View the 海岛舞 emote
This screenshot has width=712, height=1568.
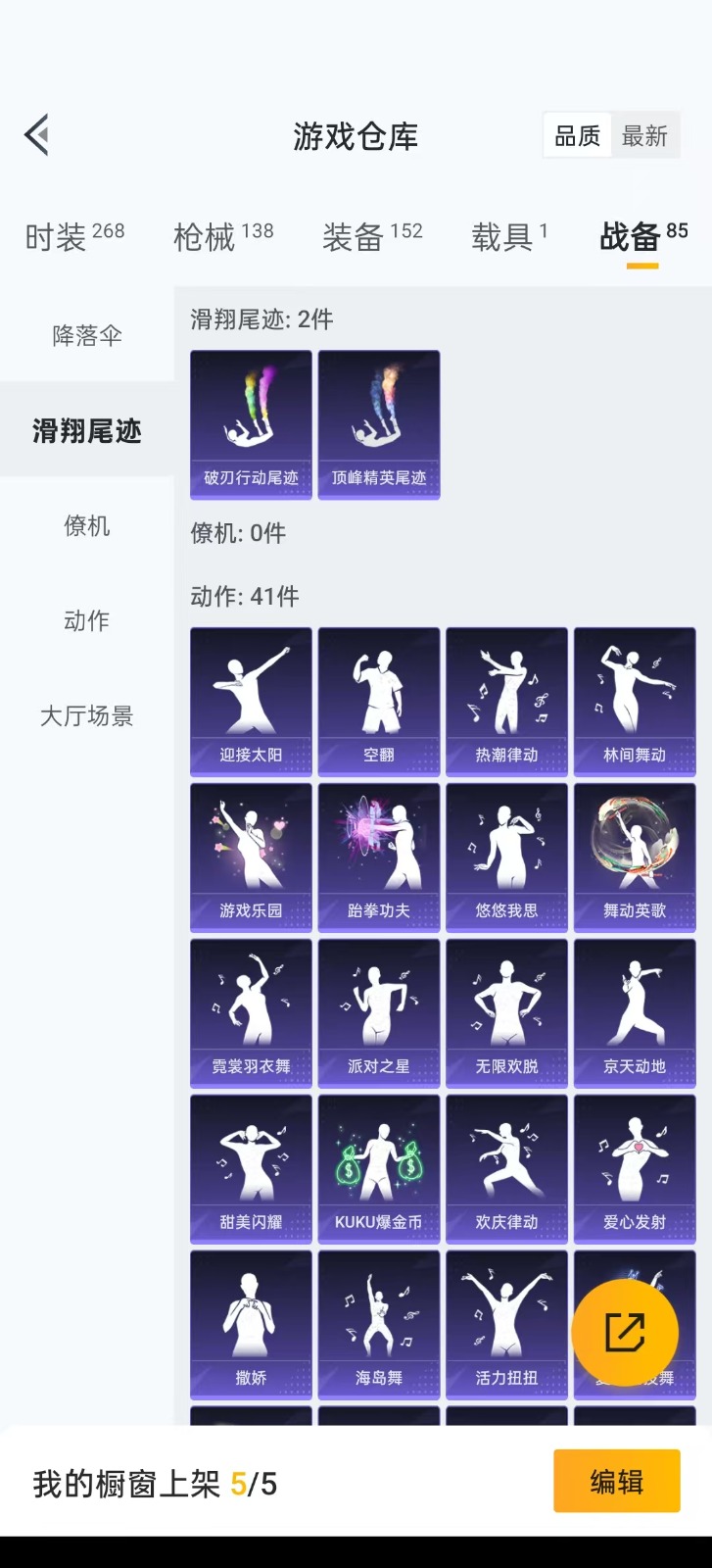click(379, 1324)
